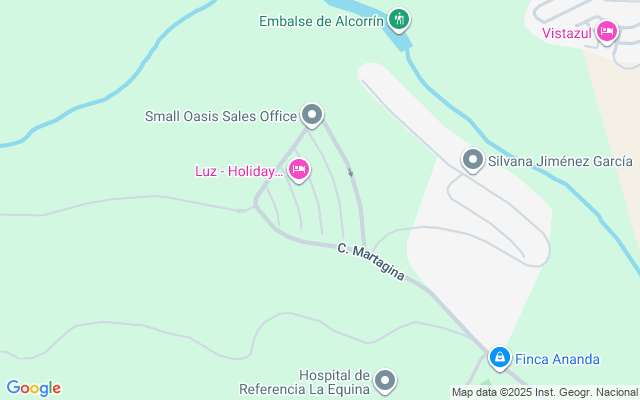Select the Embalse de Alcorrín marker
This screenshot has width=640, height=400.
[x=400, y=20]
